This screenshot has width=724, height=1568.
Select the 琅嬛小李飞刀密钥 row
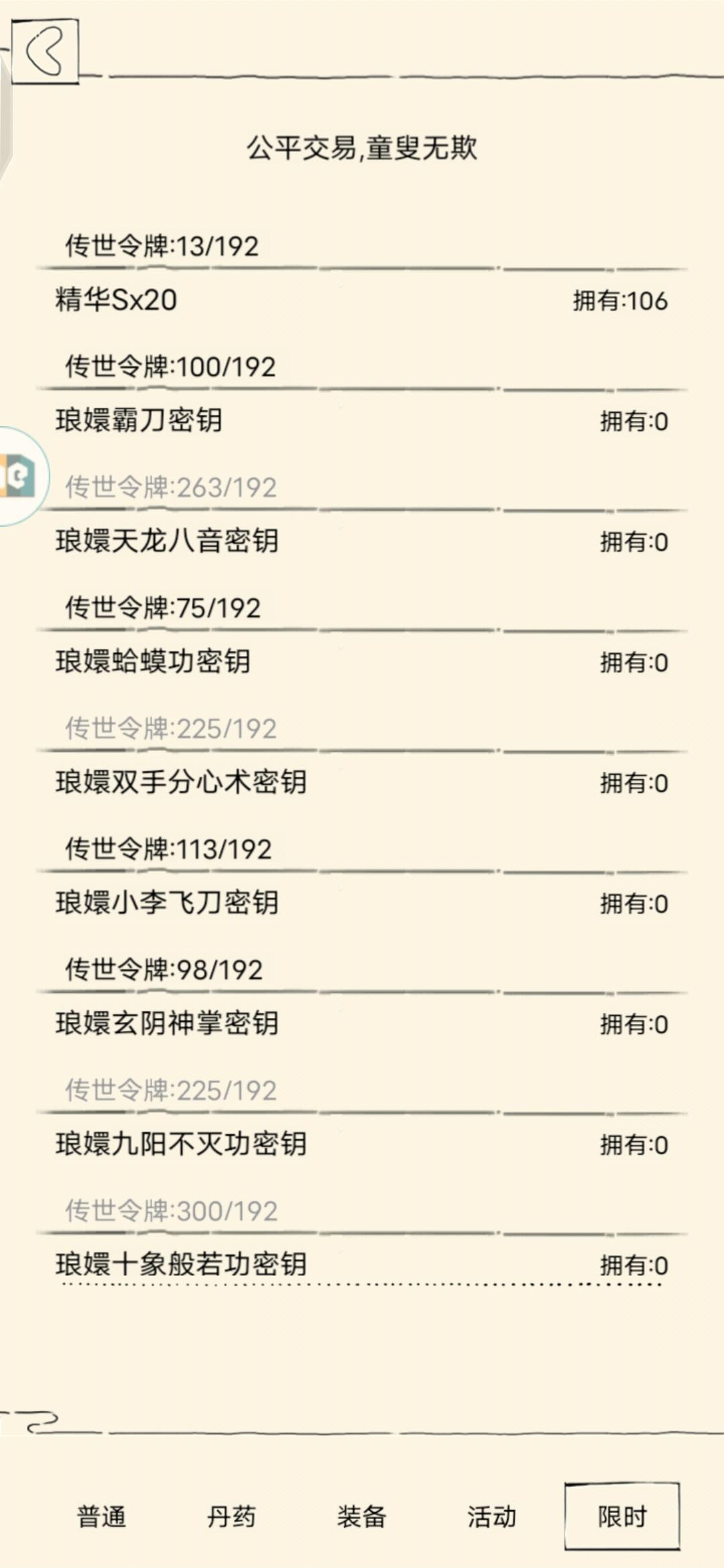(x=362, y=903)
